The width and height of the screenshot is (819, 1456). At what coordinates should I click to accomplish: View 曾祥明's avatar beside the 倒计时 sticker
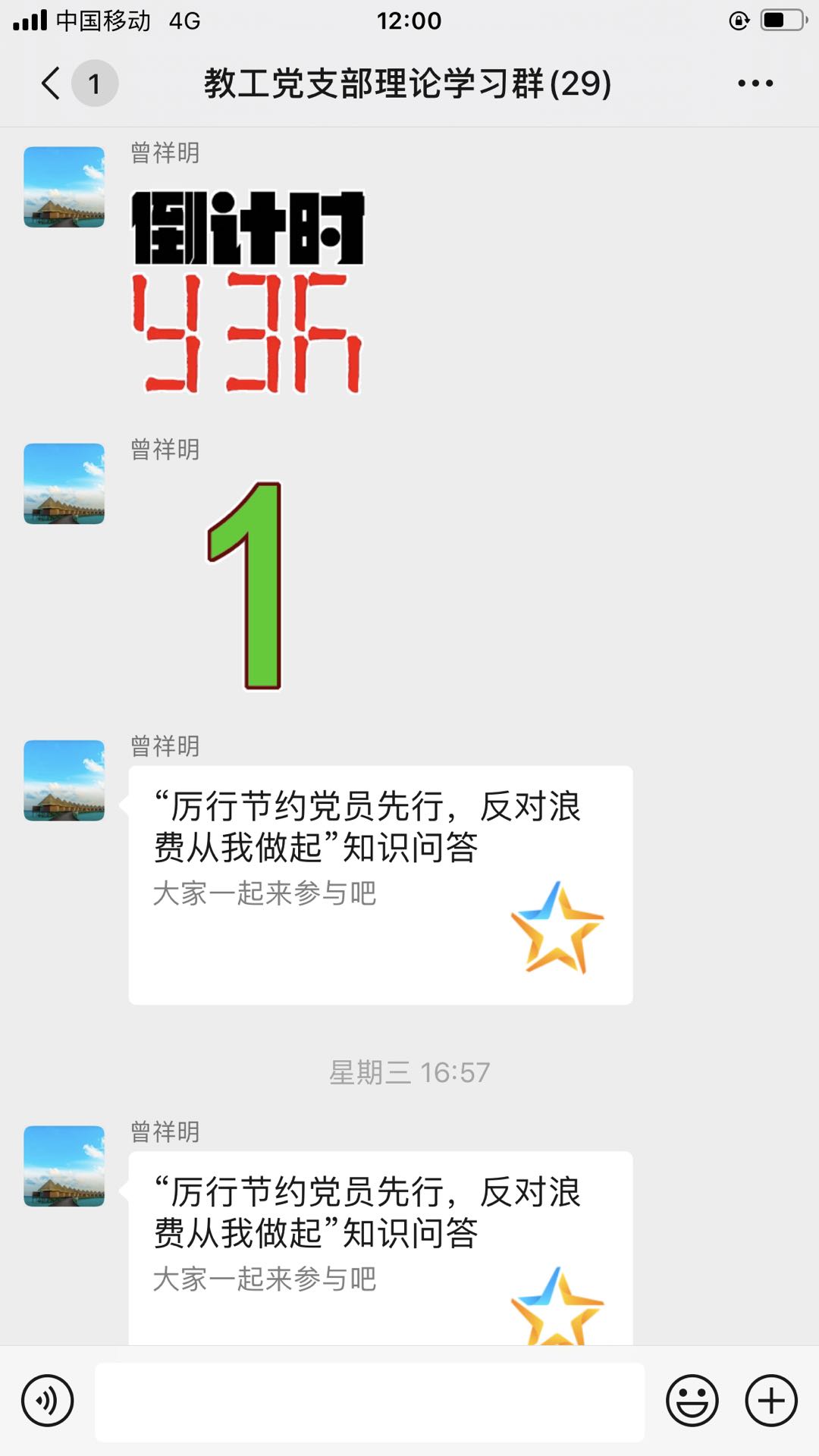click(64, 187)
